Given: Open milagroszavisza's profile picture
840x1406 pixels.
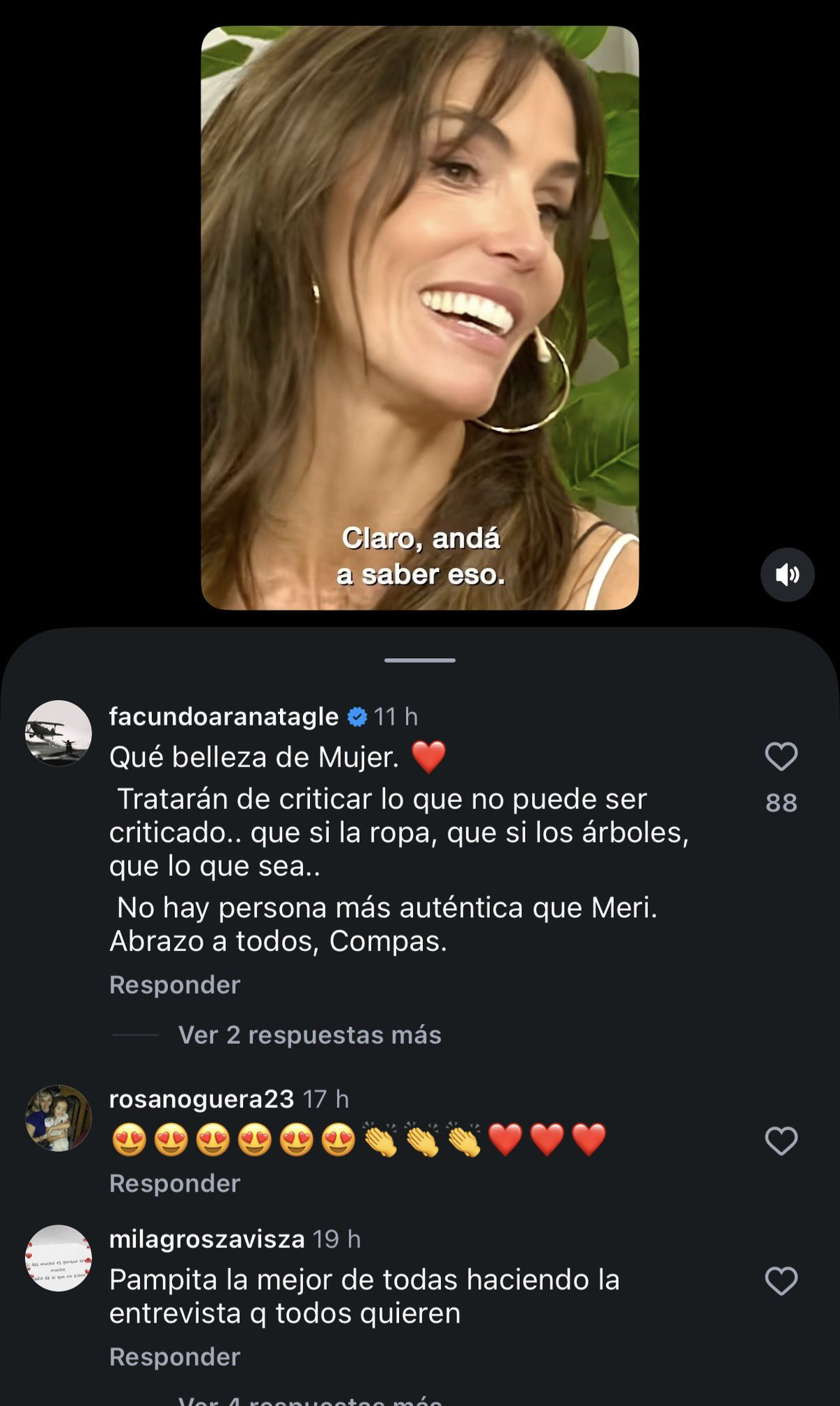Looking at the screenshot, I should [x=59, y=1258].
